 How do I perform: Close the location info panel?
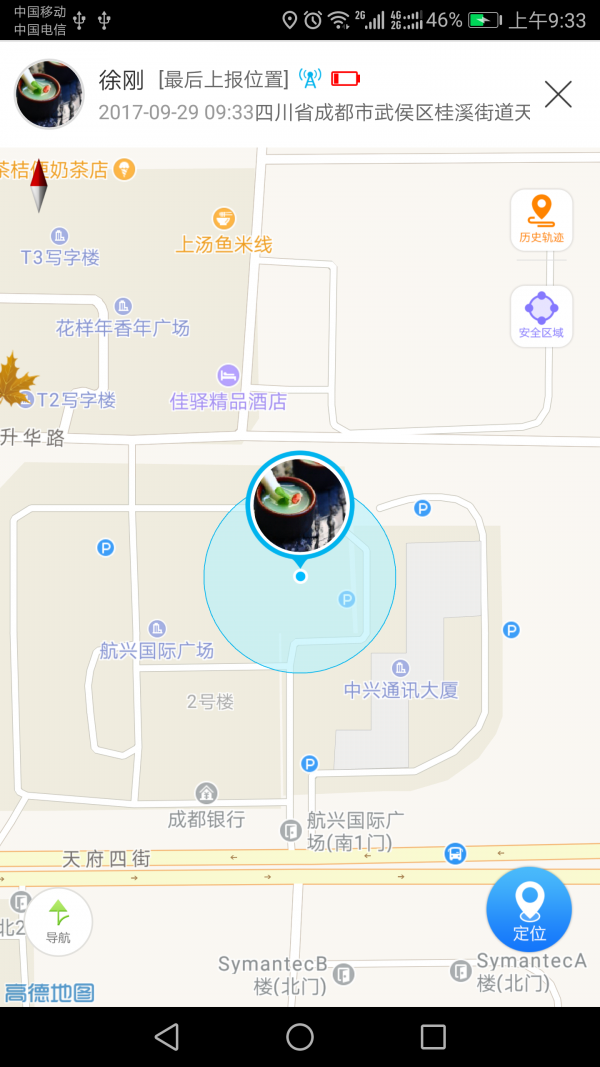558,94
